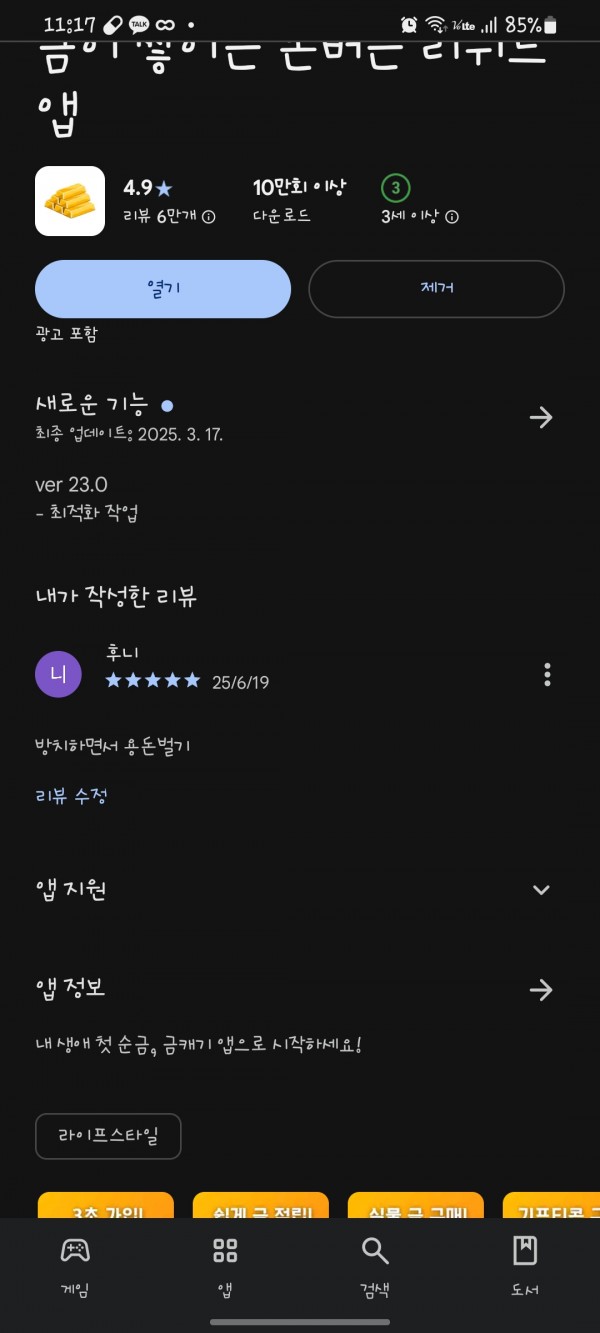Tap the info icon next to 리뷰 6만개
Viewport: 600px width, 1333px height.
coord(209,217)
